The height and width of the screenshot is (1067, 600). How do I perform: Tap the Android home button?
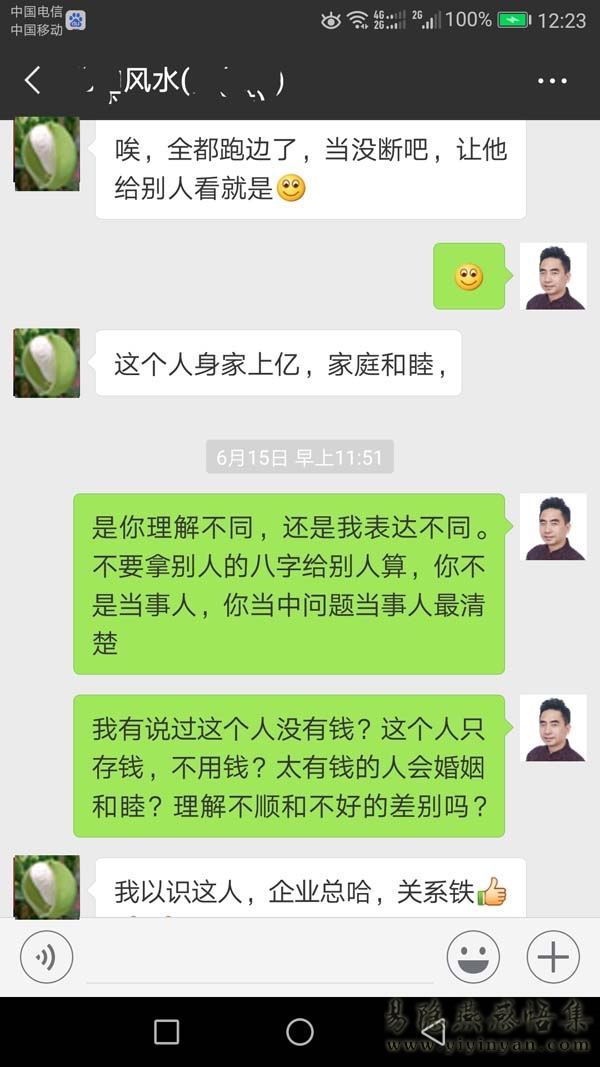click(300, 1032)
